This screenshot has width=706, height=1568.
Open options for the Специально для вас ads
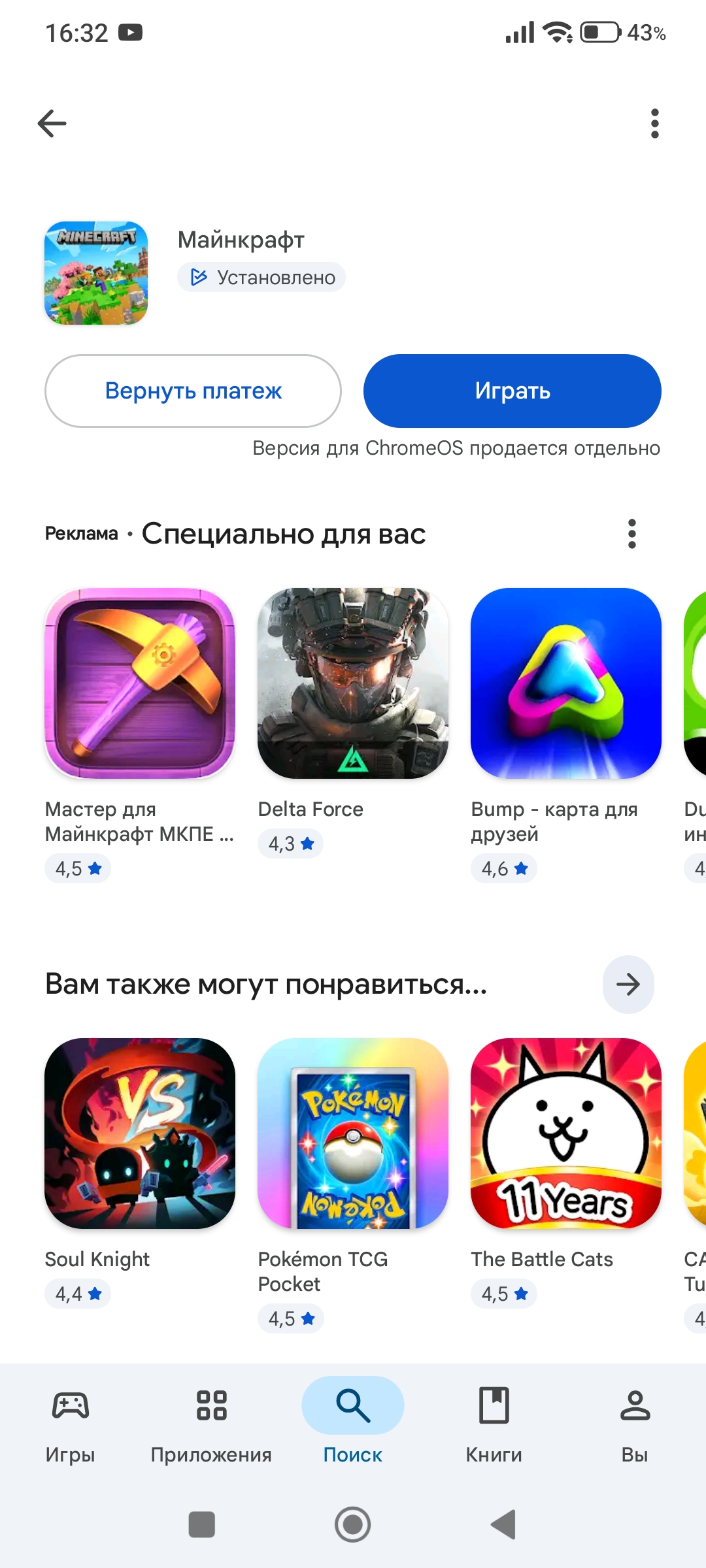pos(631,534)
